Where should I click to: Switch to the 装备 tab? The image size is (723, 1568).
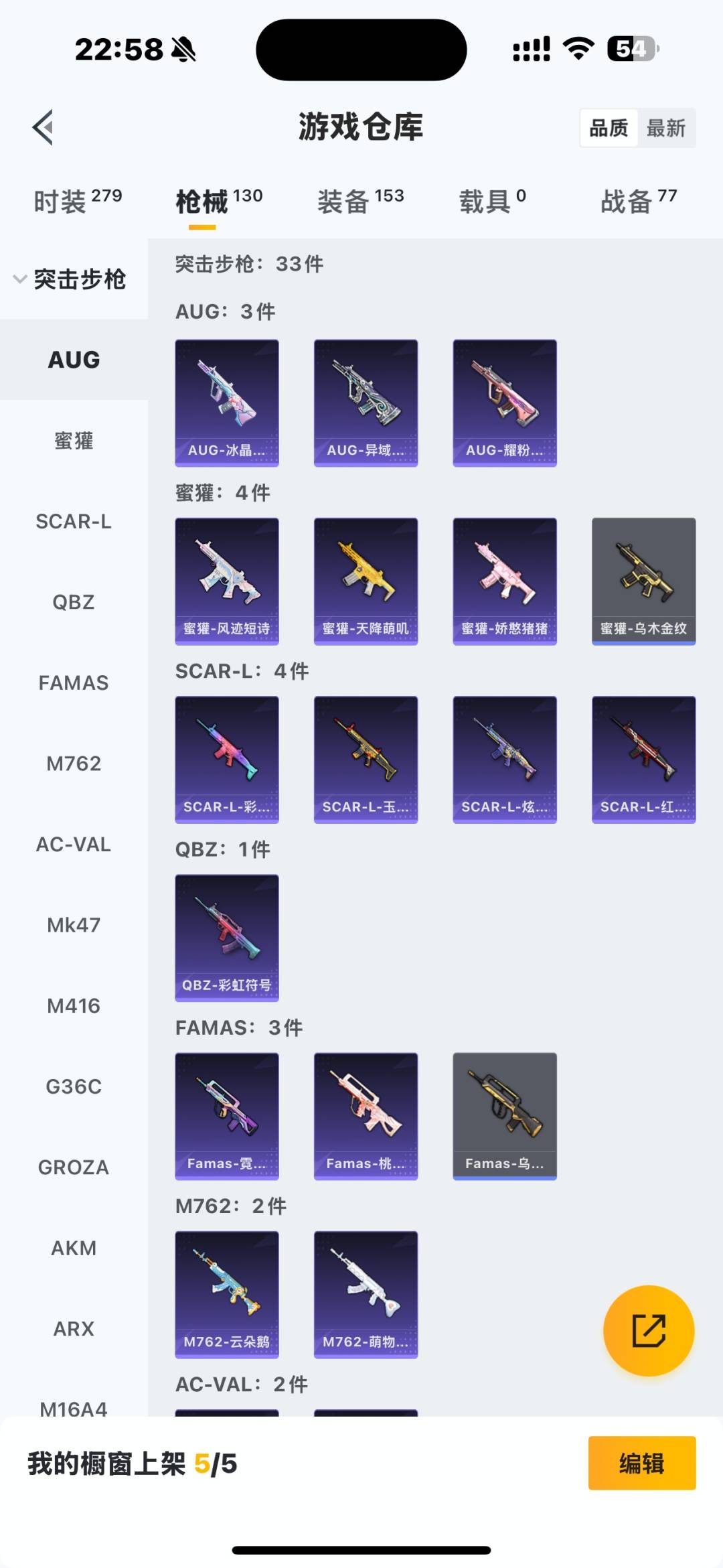360,200
